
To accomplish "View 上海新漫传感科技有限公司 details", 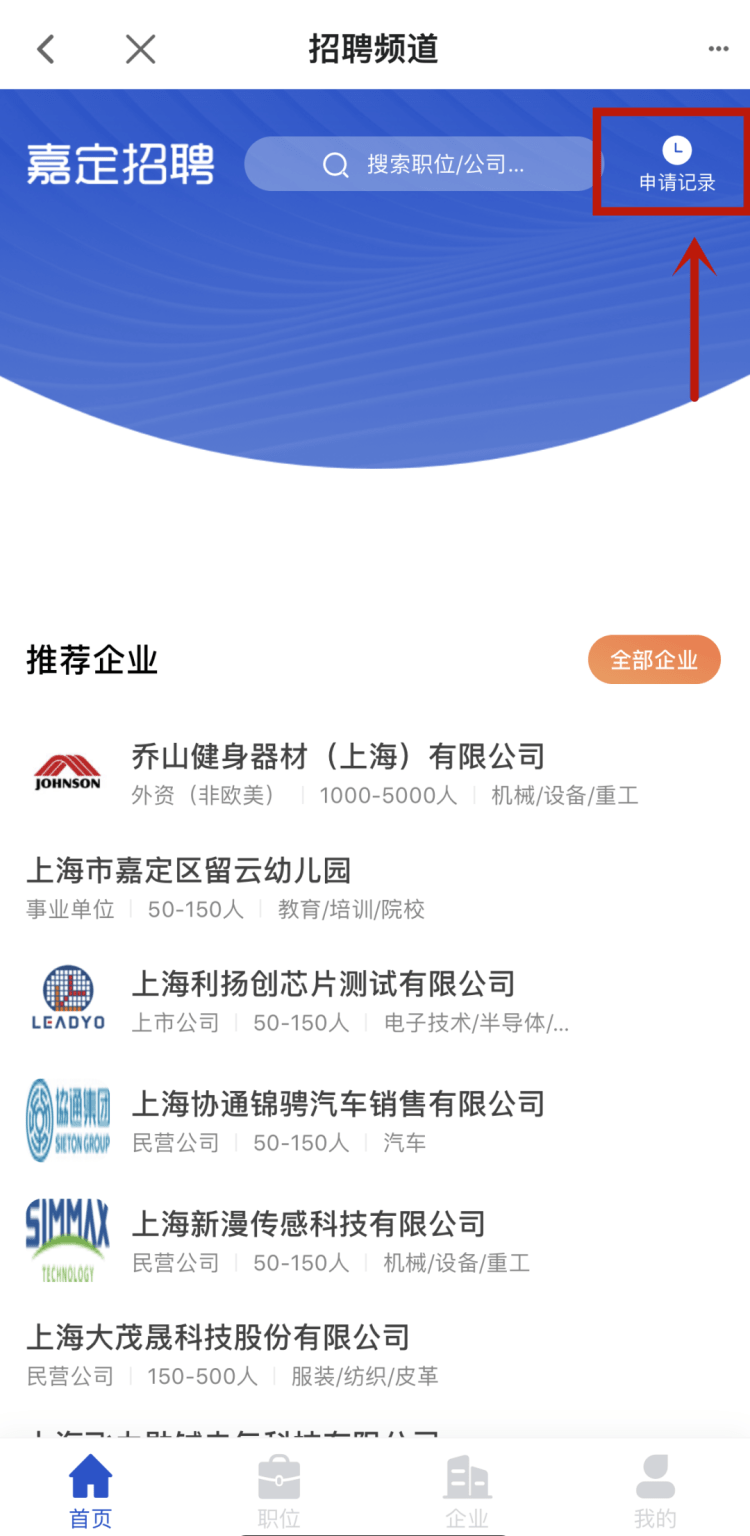I will pyautogui.click(x=375, y=1241).
